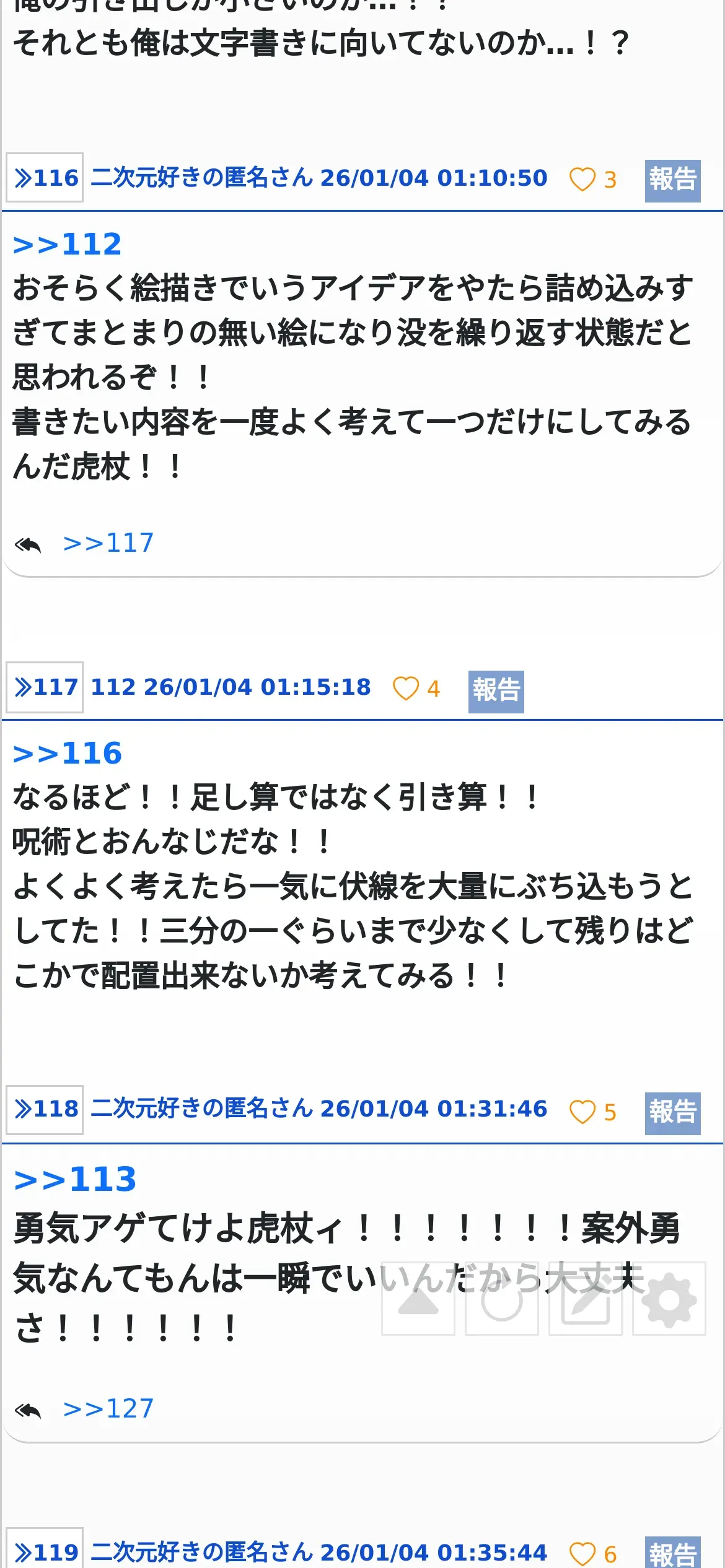Viewport: 725px width, 1568px height.
Task: Tap post number >>119 anchor
Action: (45, 1552)
